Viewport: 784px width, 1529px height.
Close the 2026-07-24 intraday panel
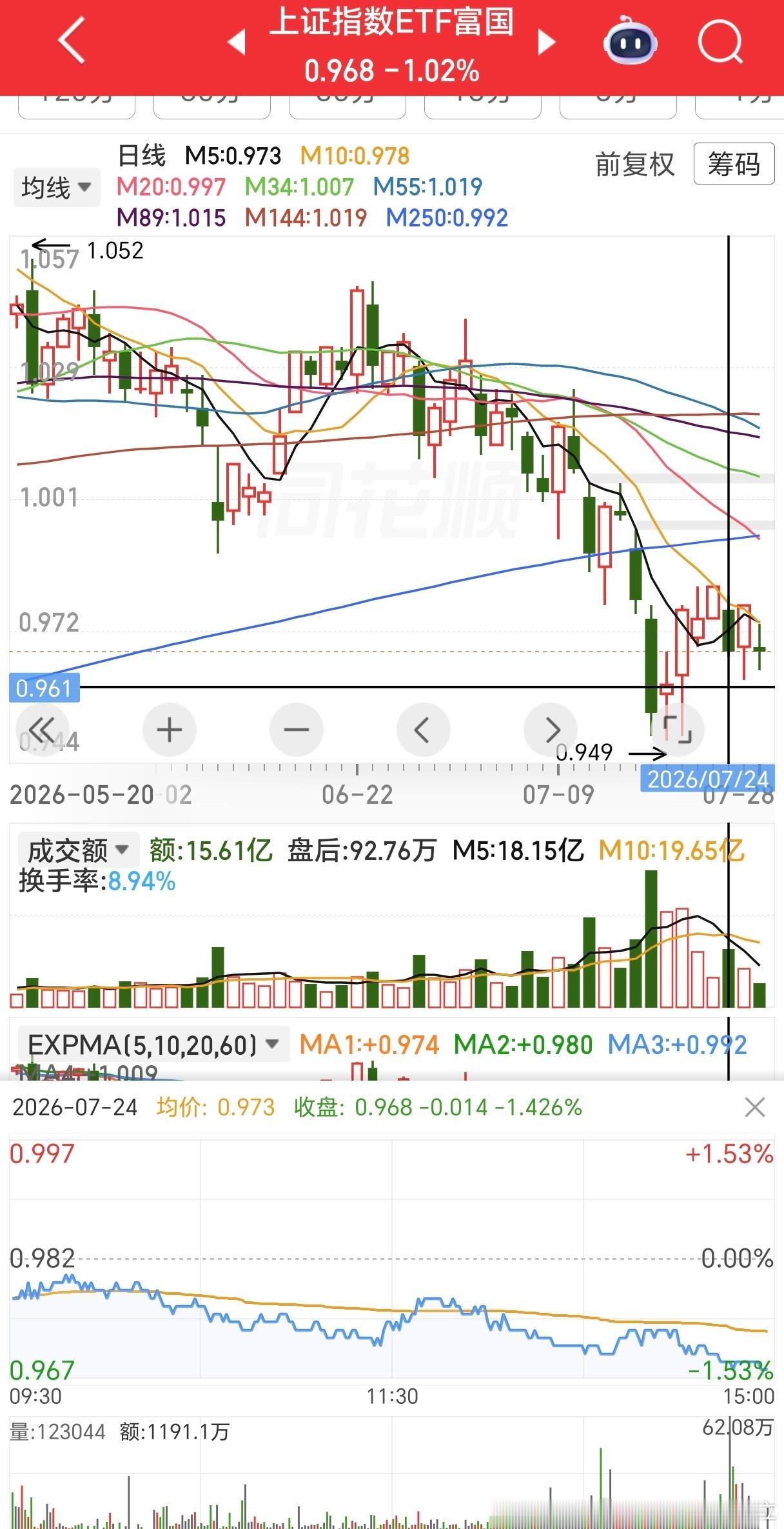[754, 1107]
